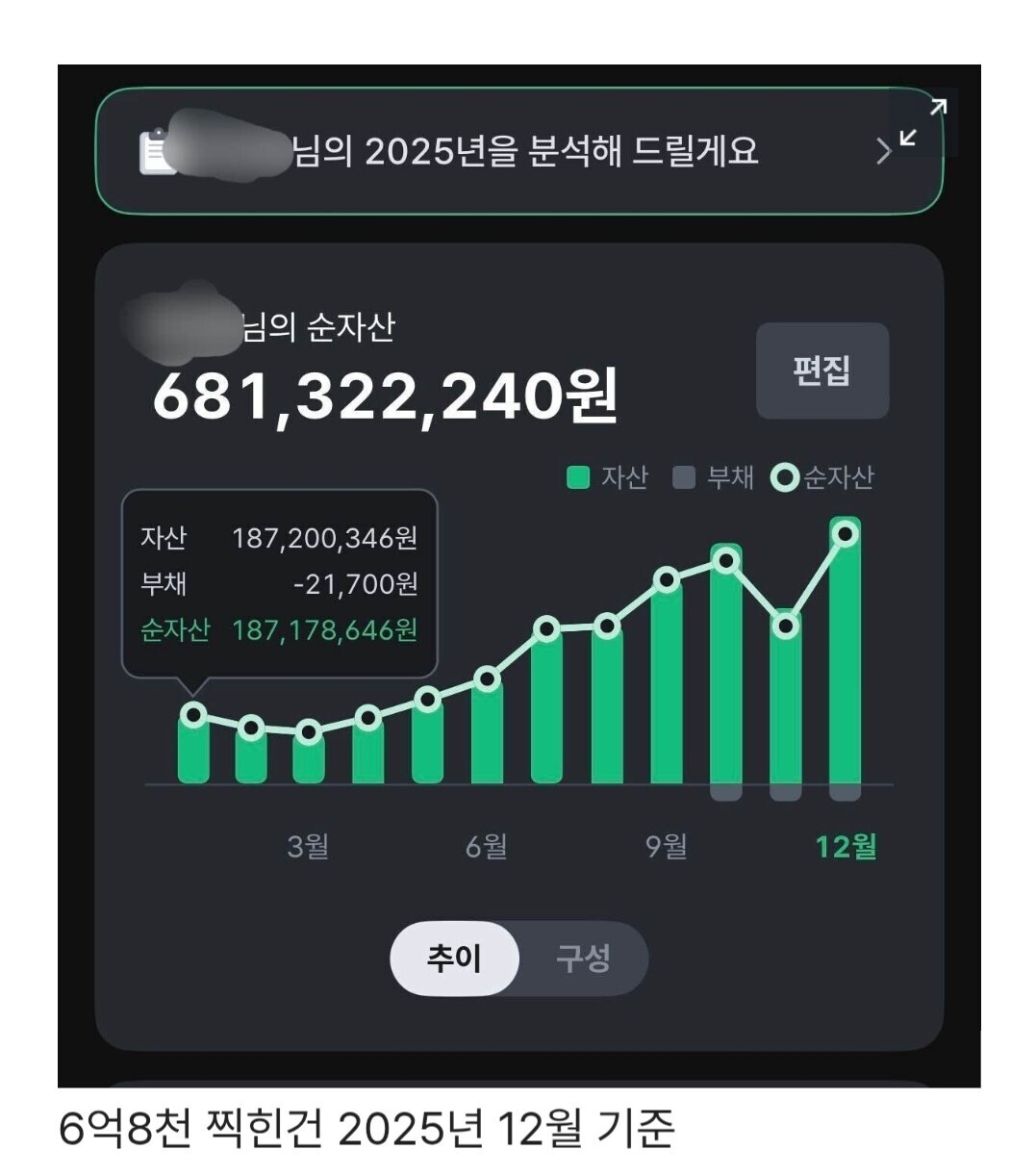Open the 2025년 분석 banner
The height and width of the screenshot is (1176, 1036).
click(x=518, y=151)
